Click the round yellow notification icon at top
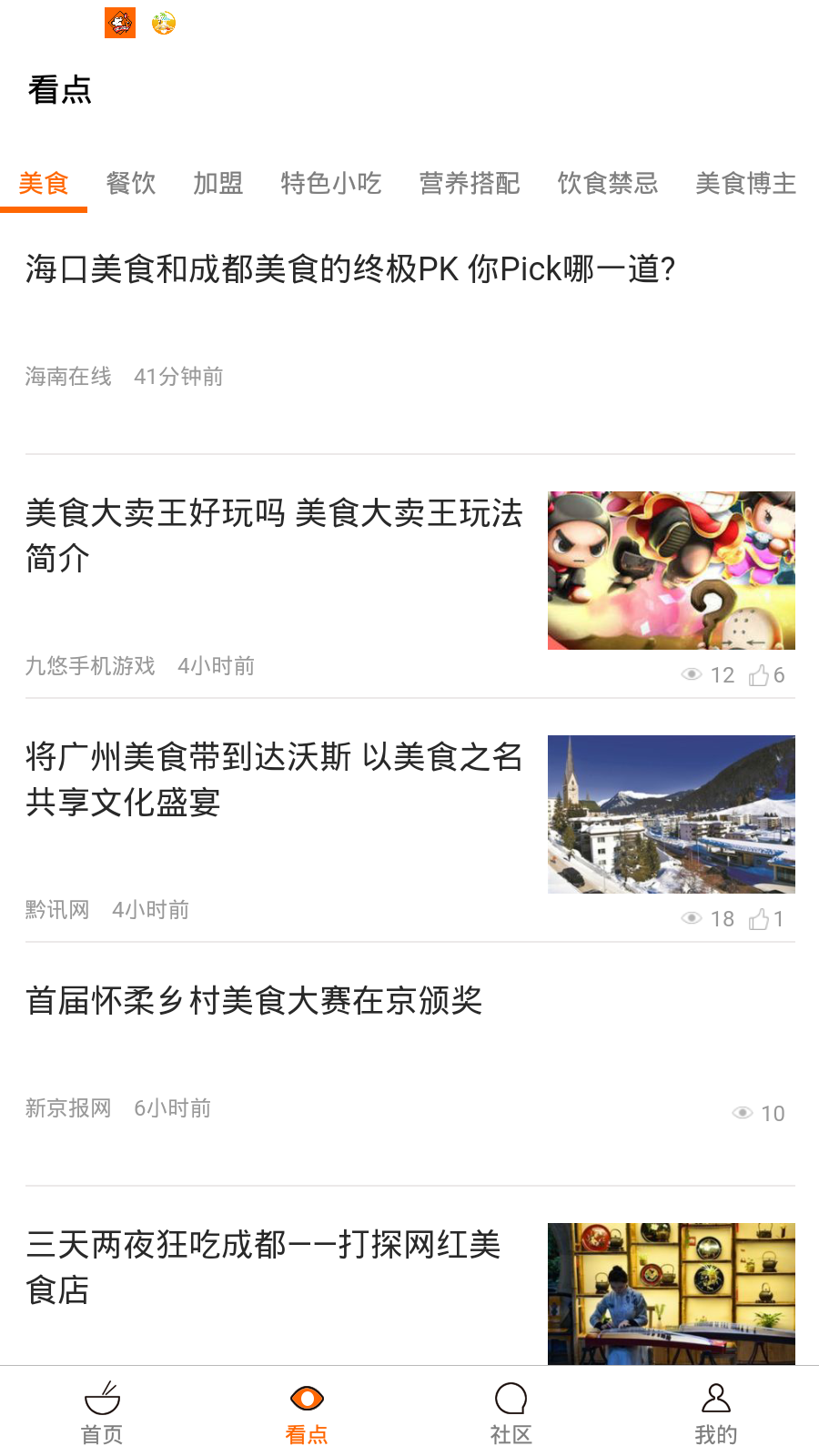 tap(162, 23)
